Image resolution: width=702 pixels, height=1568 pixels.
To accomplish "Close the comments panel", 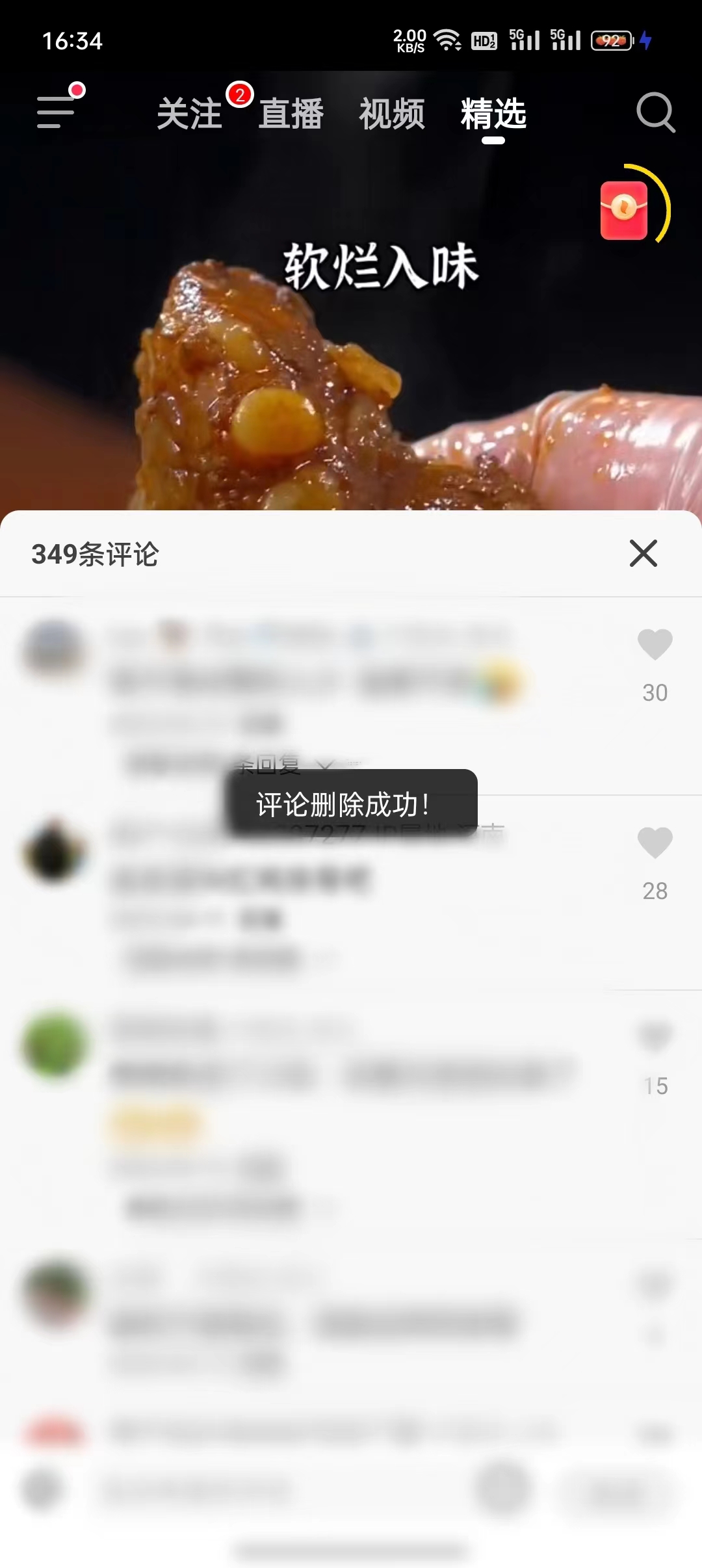I will tap(642, 553).
